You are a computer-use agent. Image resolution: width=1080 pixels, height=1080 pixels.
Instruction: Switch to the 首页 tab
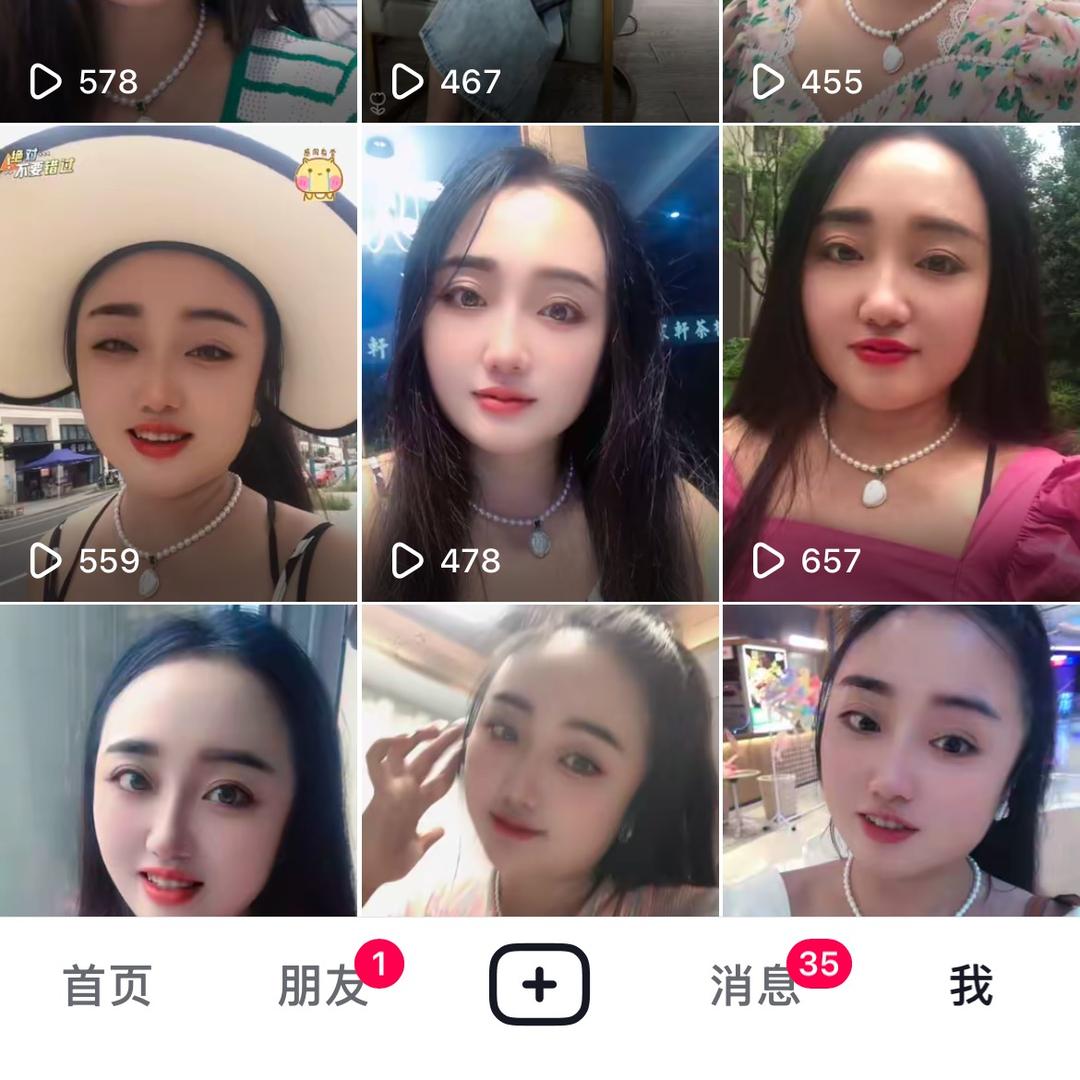[x=107, y=986]
